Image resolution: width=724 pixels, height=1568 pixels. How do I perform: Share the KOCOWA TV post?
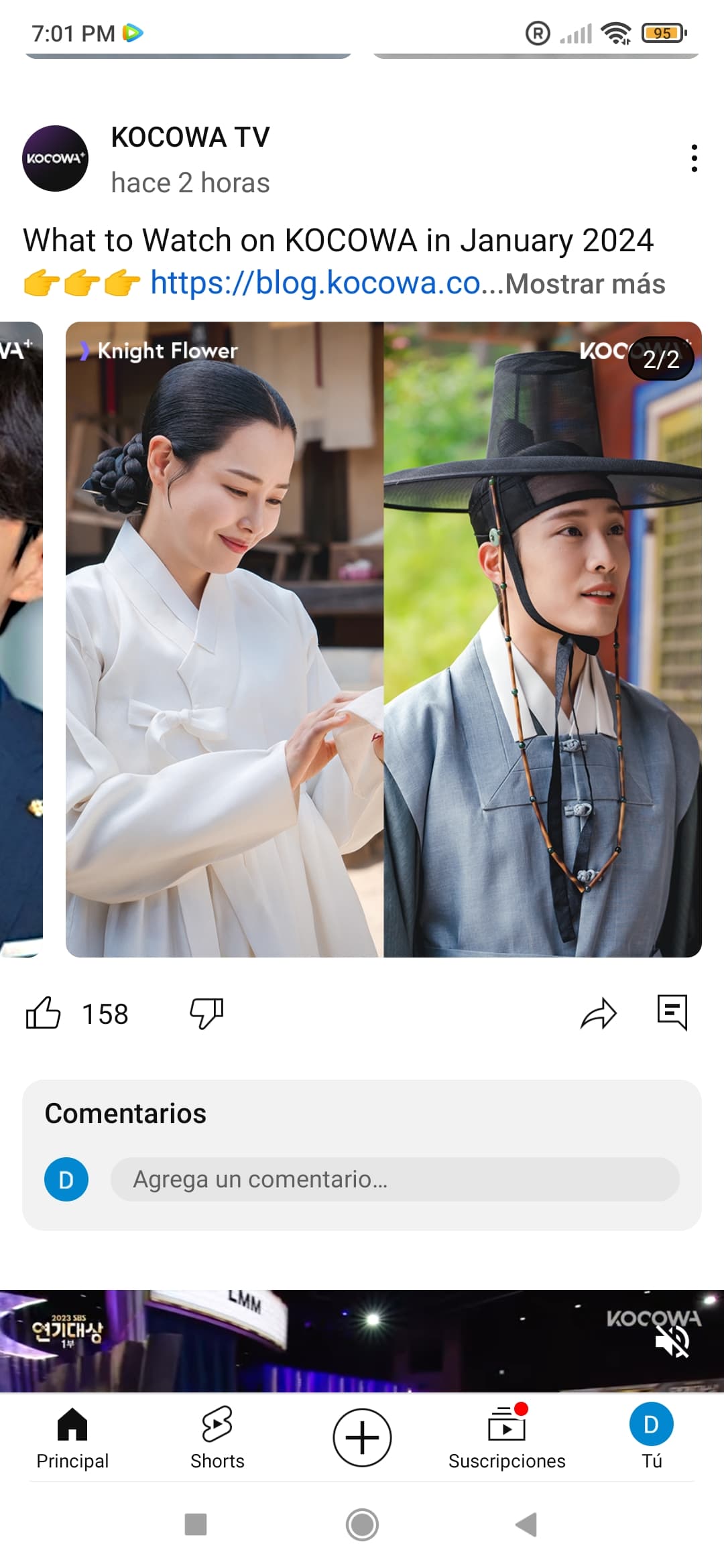pyautogui.click(x=598, y=1013)
